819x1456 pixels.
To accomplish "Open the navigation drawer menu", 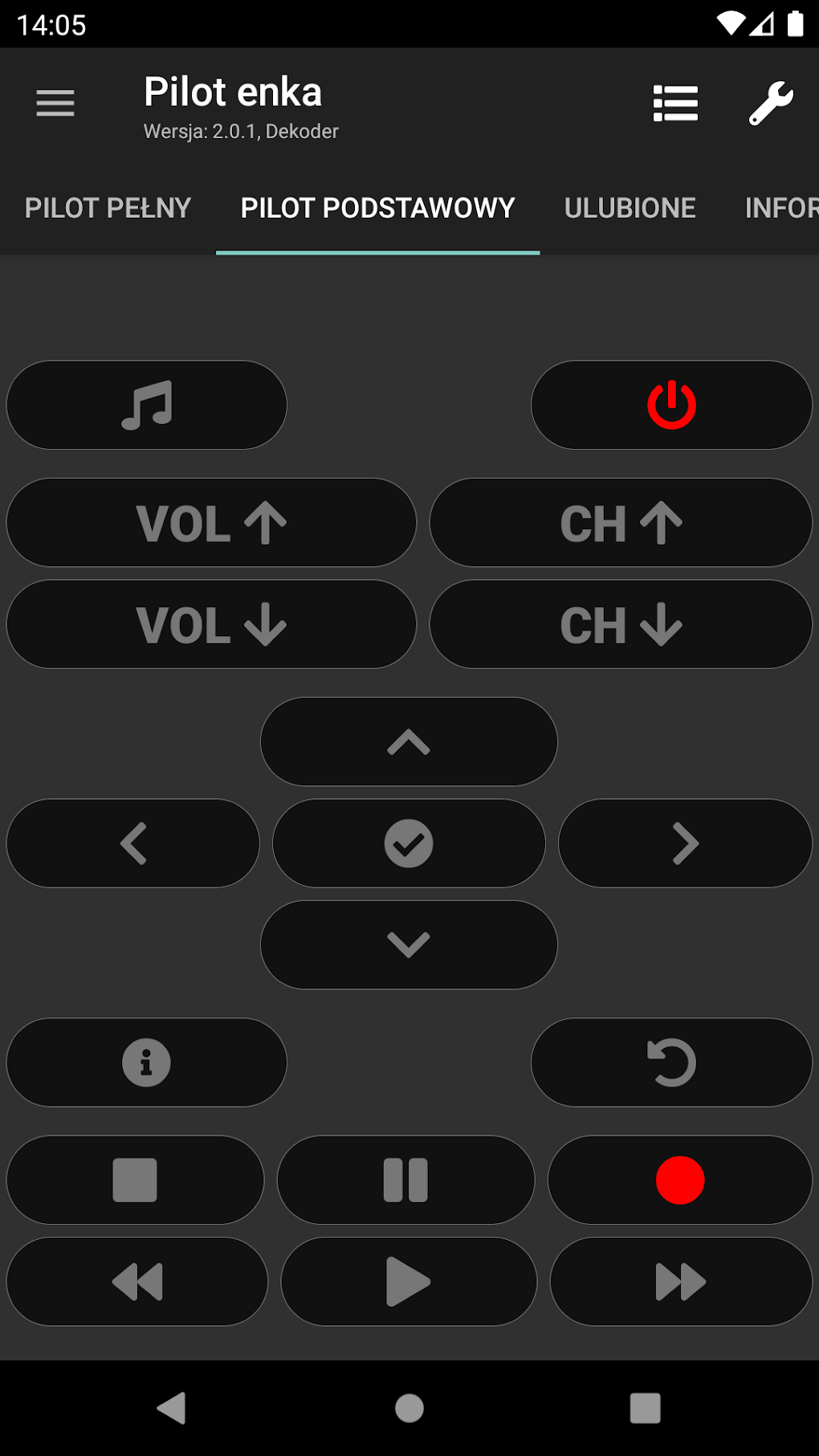I will click(x=55, y=104).
